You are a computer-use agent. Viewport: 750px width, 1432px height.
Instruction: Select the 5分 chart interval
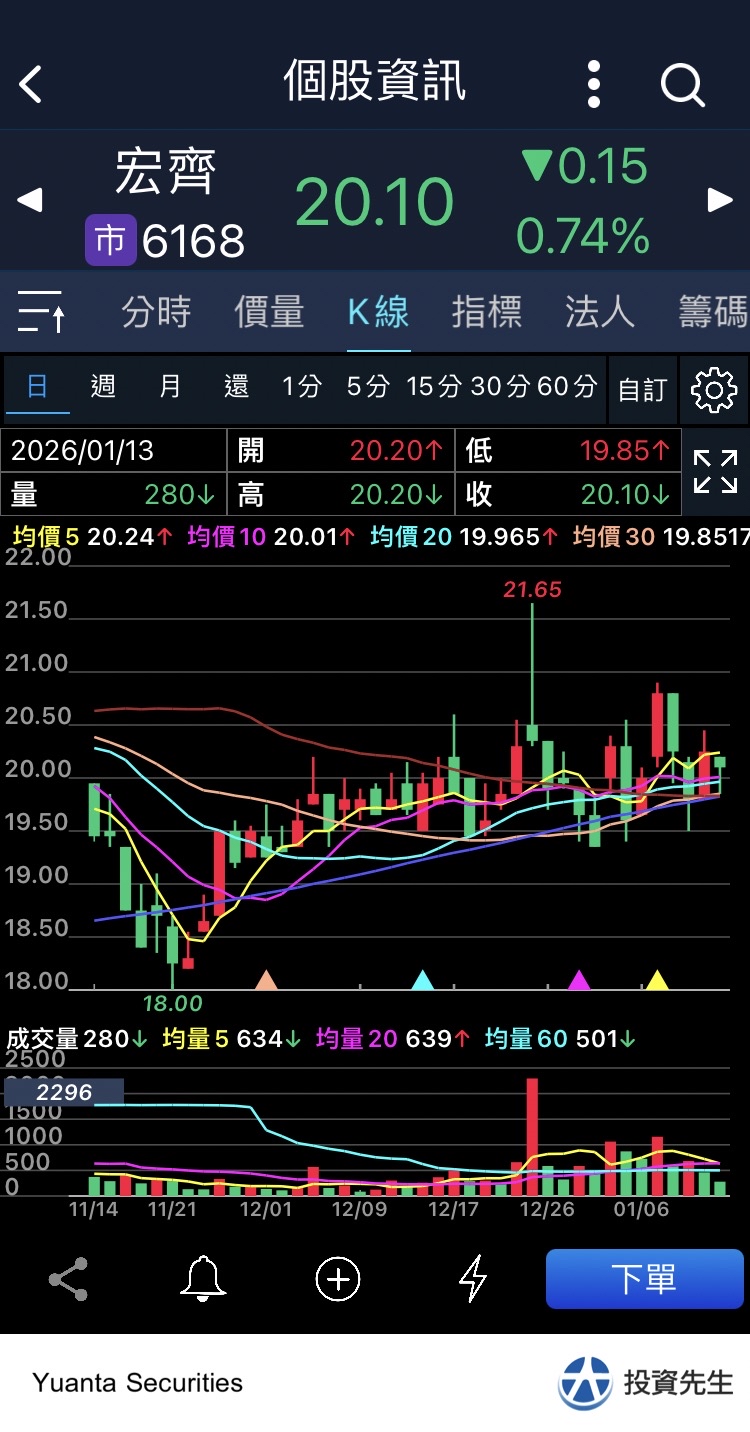click(x=367, y=386)
